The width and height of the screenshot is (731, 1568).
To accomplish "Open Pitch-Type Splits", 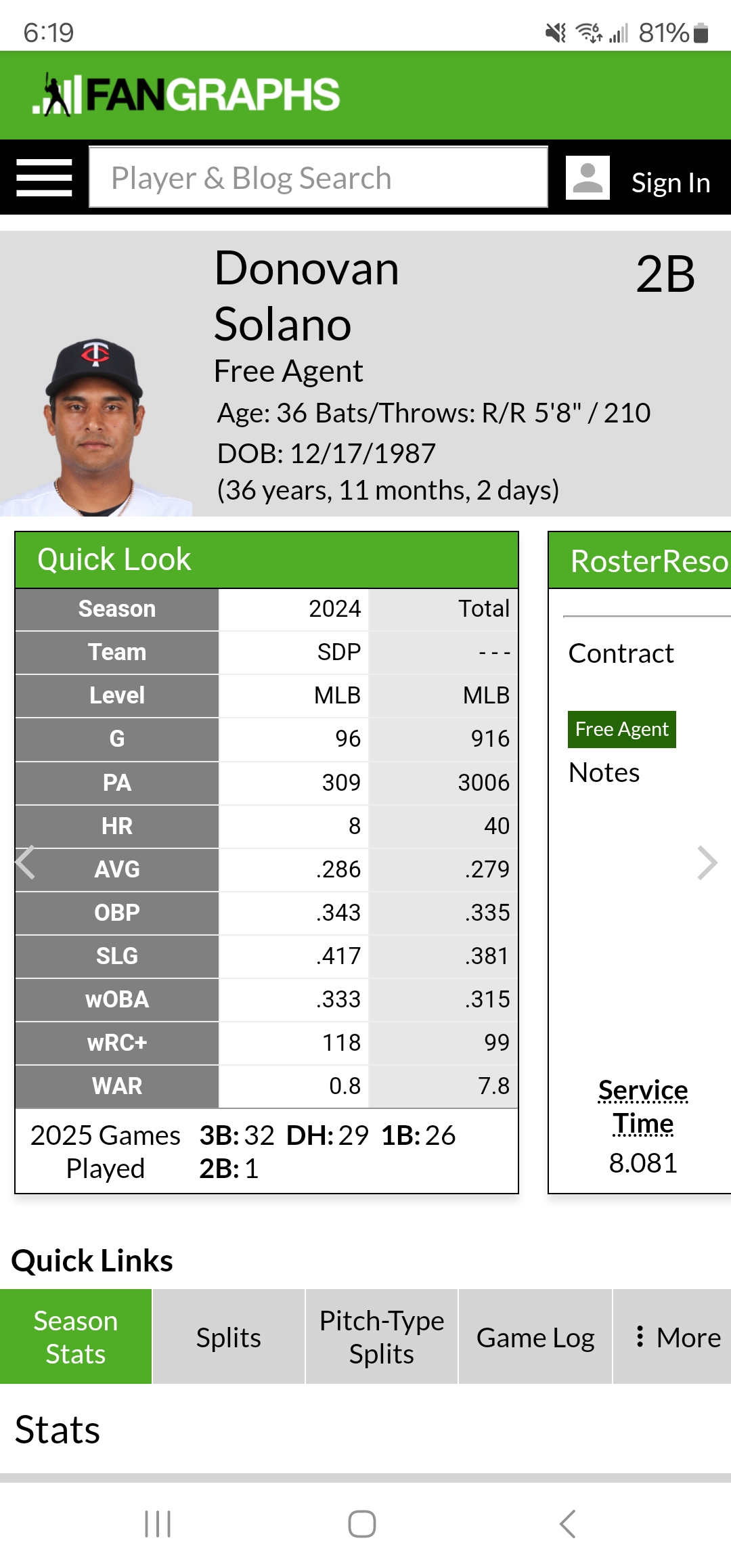I will [382, 1337].
